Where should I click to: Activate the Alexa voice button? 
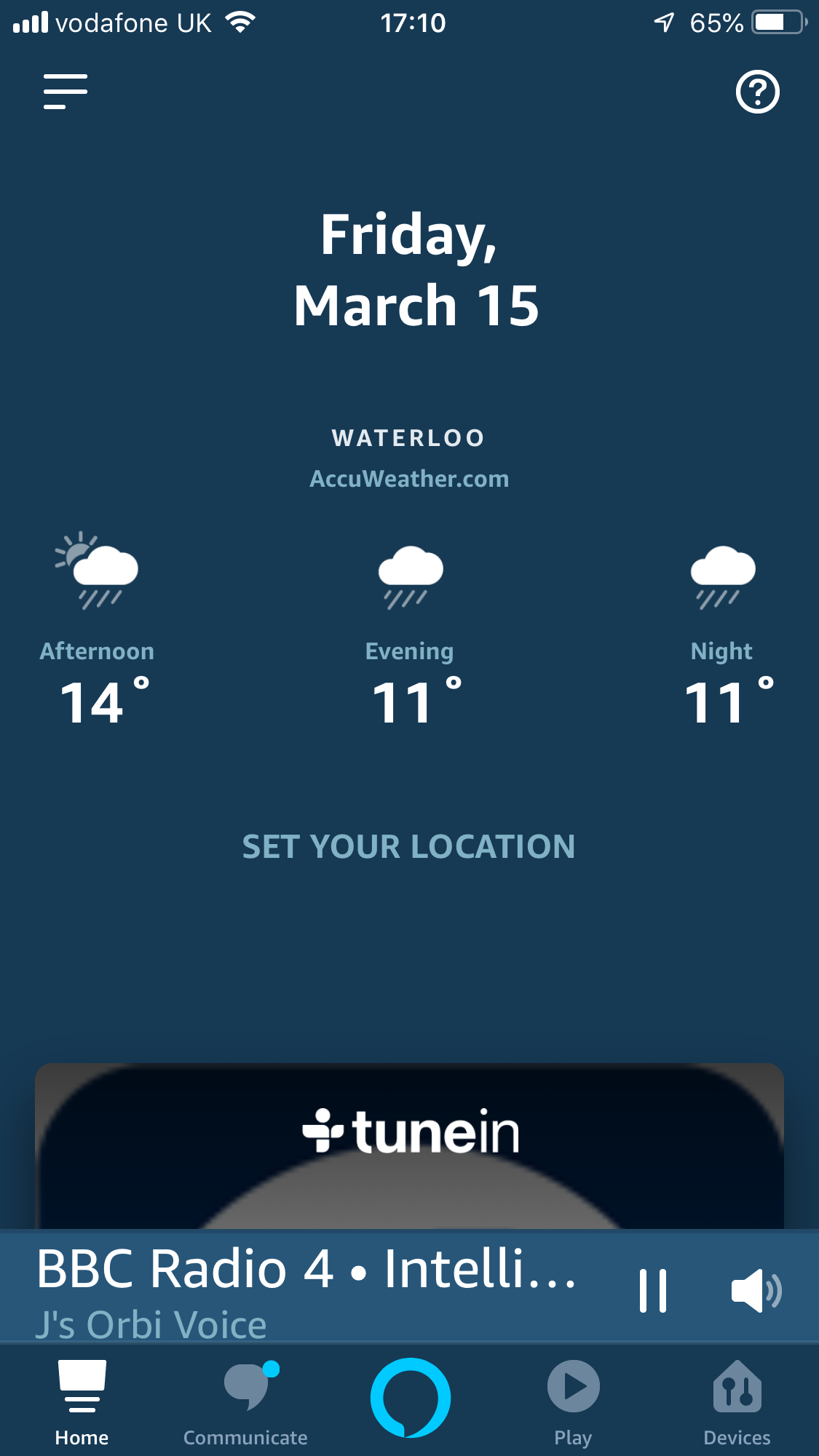410,1397
